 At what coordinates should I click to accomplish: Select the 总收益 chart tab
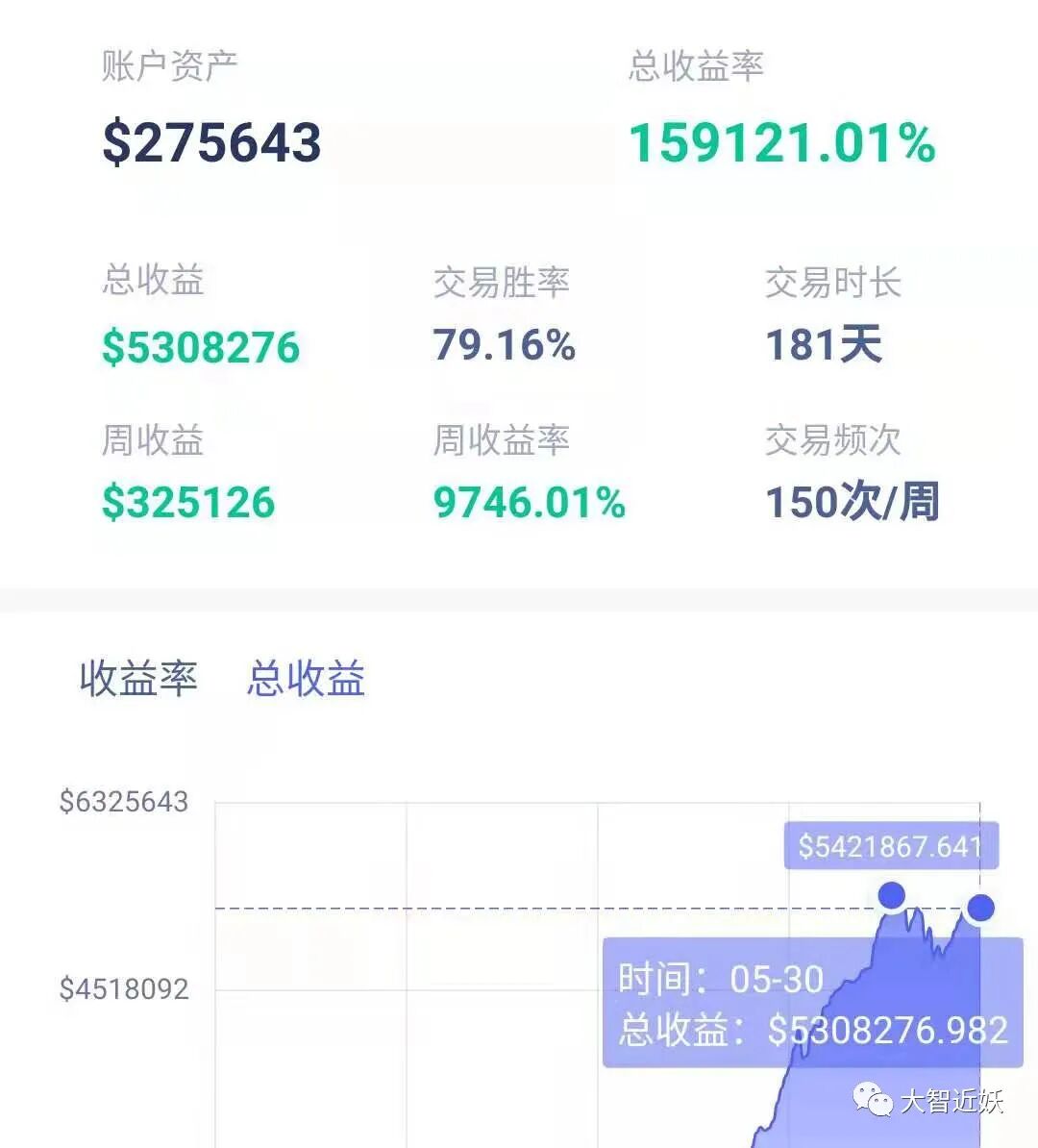[306, 678]
